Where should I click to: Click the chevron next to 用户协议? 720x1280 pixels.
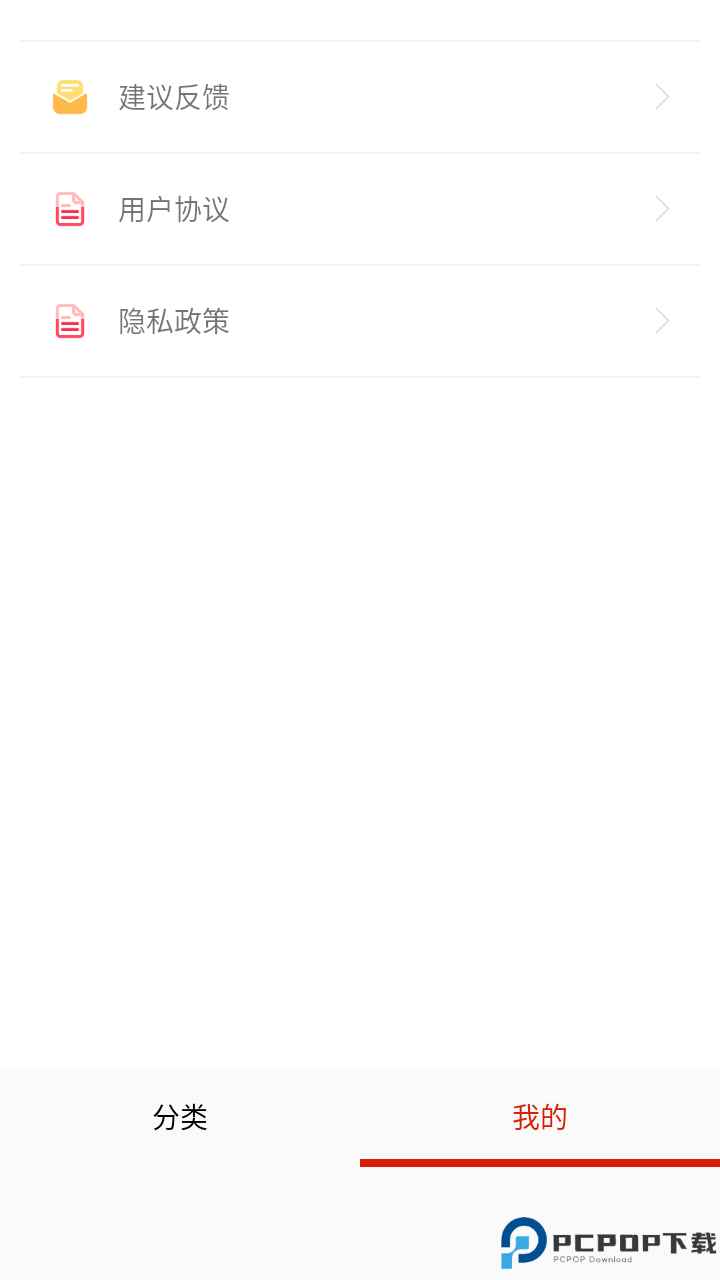[x=660, y=209]
